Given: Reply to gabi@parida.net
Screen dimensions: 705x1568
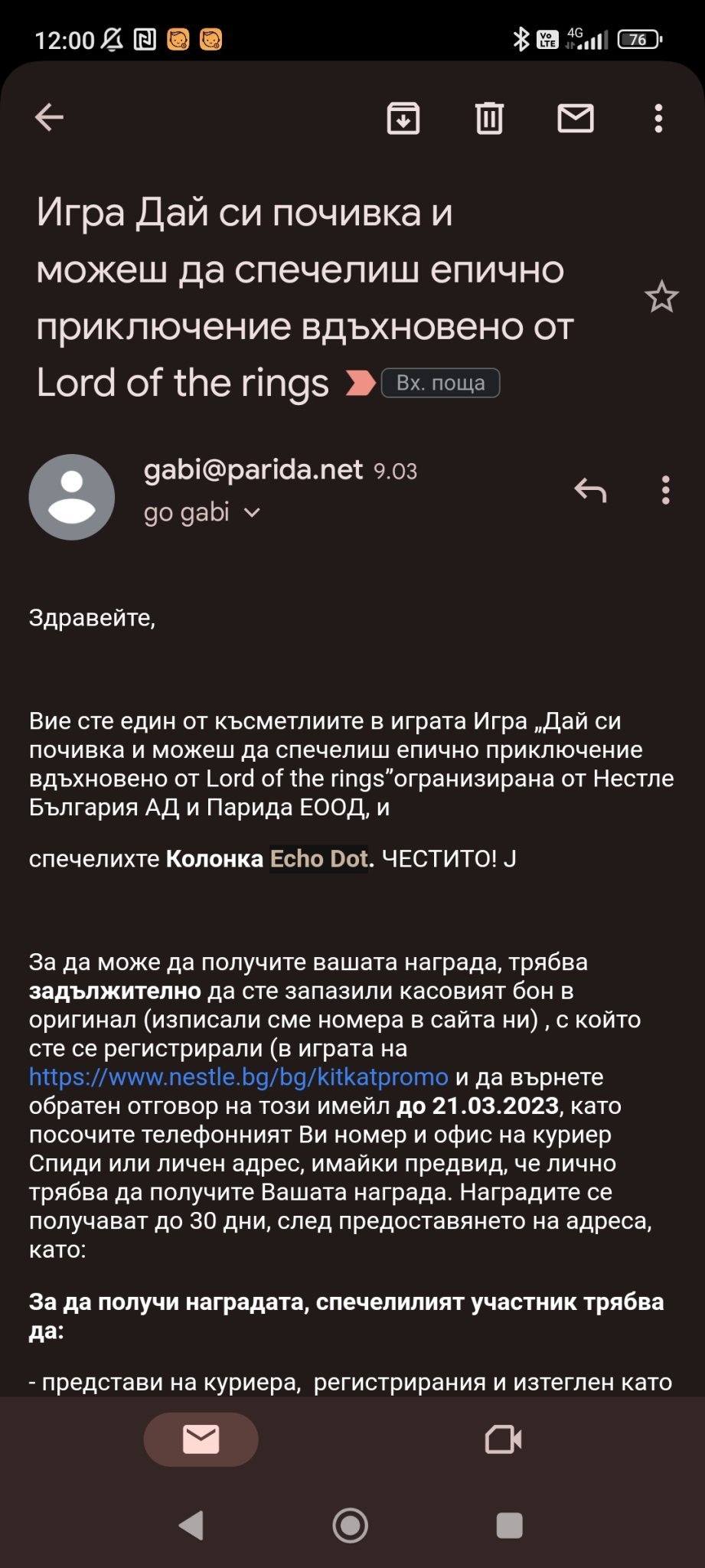Looking at the screenshot, I should pos(590,490).
